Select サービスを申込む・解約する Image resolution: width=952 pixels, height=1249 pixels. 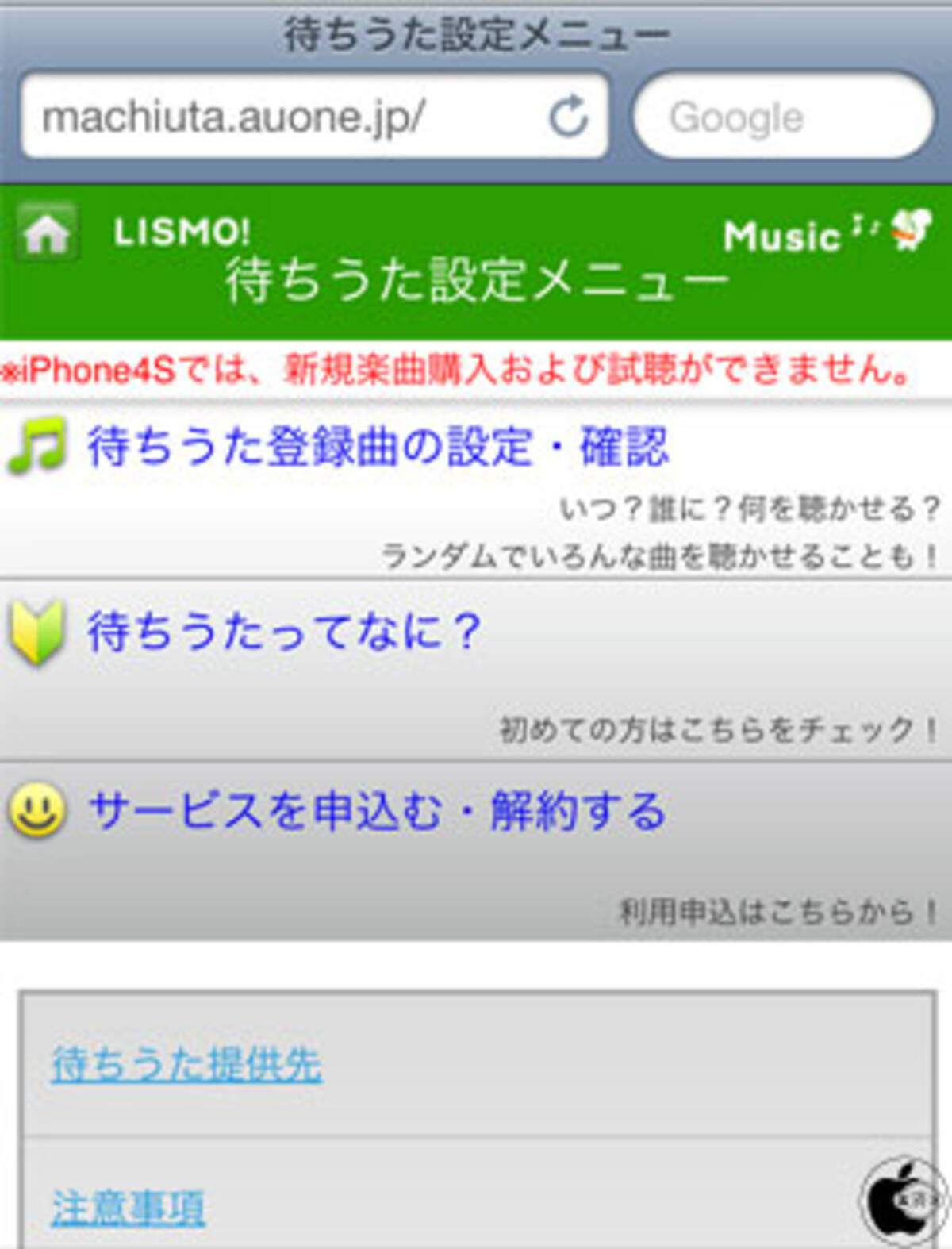378,811
